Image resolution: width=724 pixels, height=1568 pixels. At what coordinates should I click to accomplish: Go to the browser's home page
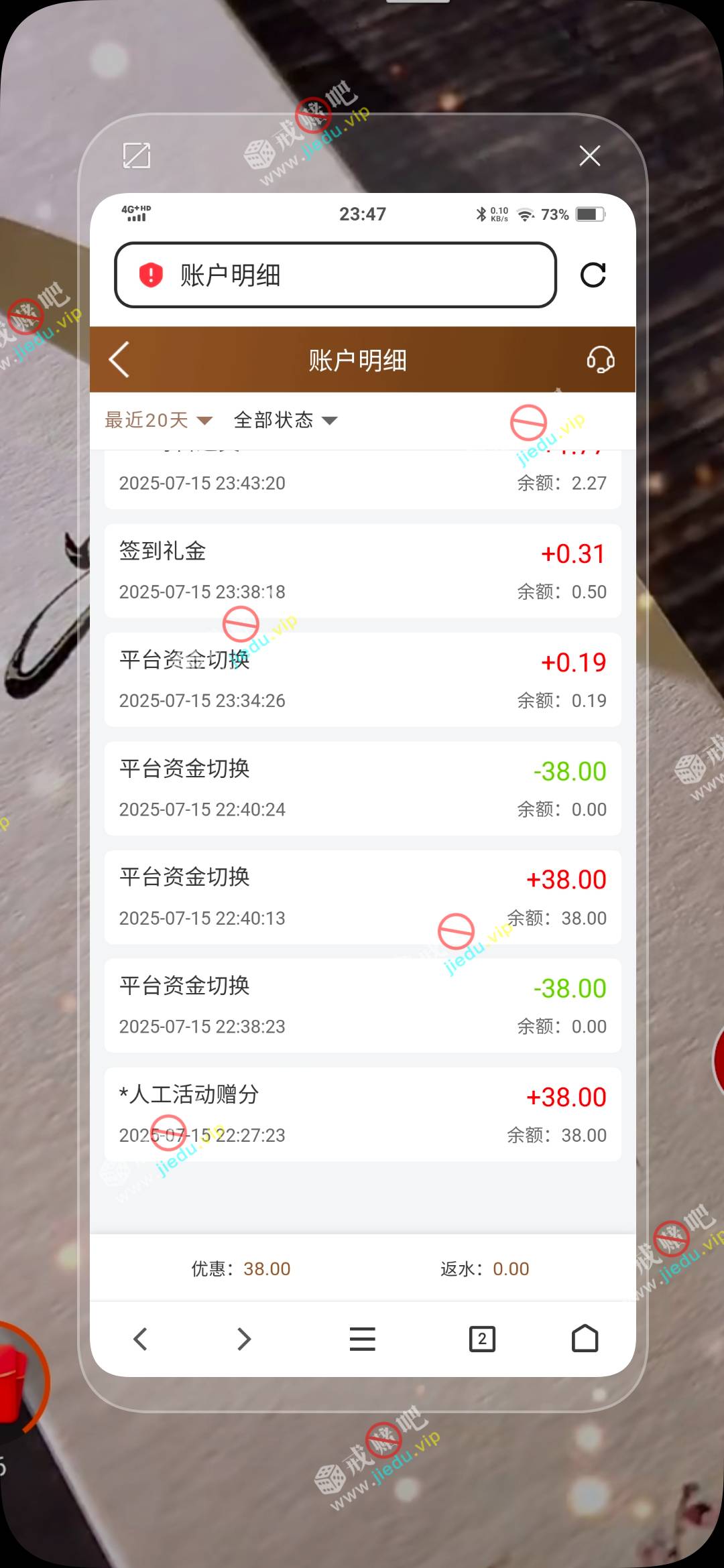585,1339
